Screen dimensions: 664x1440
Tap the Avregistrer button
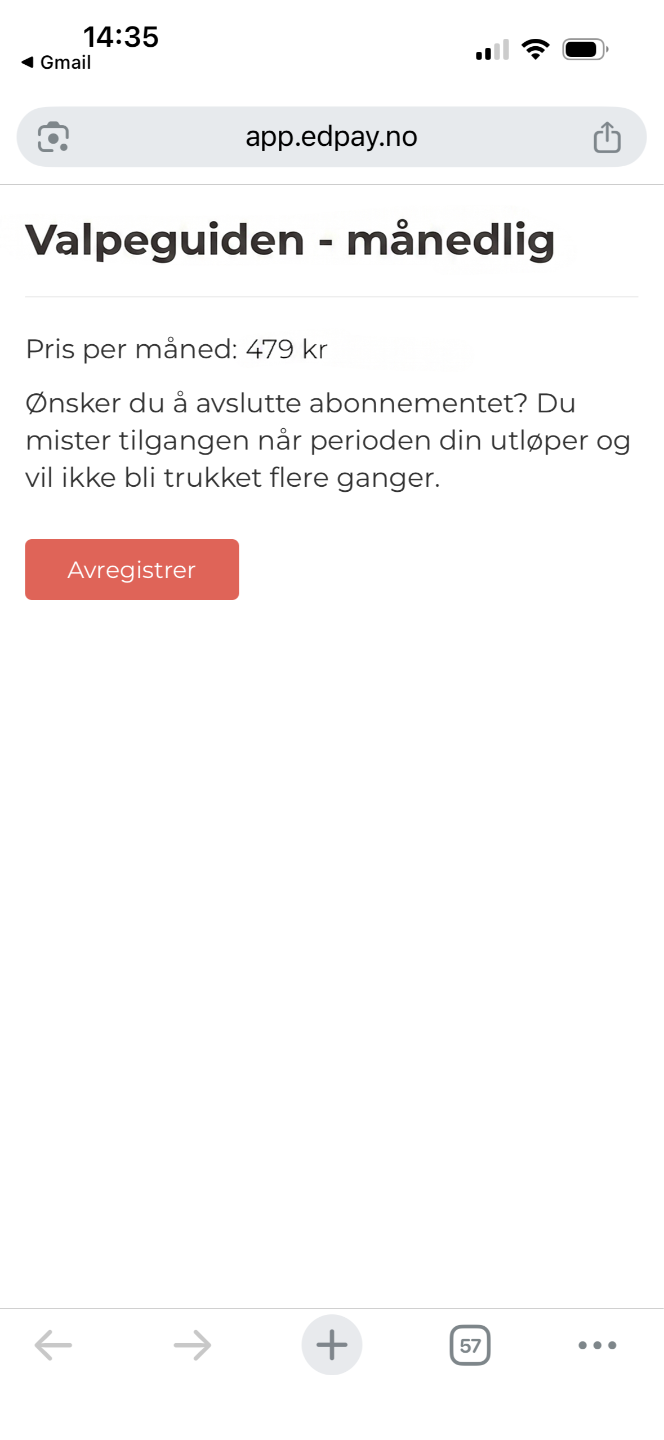(132, 570)
